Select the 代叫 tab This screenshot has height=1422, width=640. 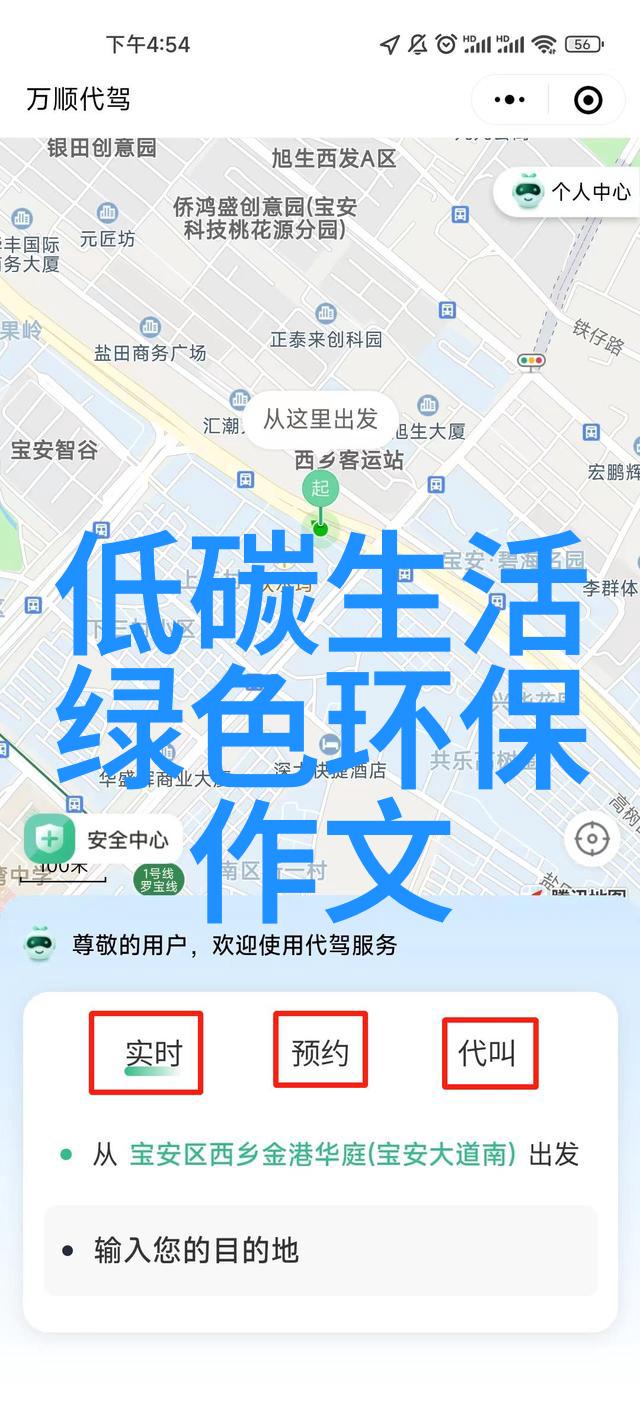point(487,1052)
